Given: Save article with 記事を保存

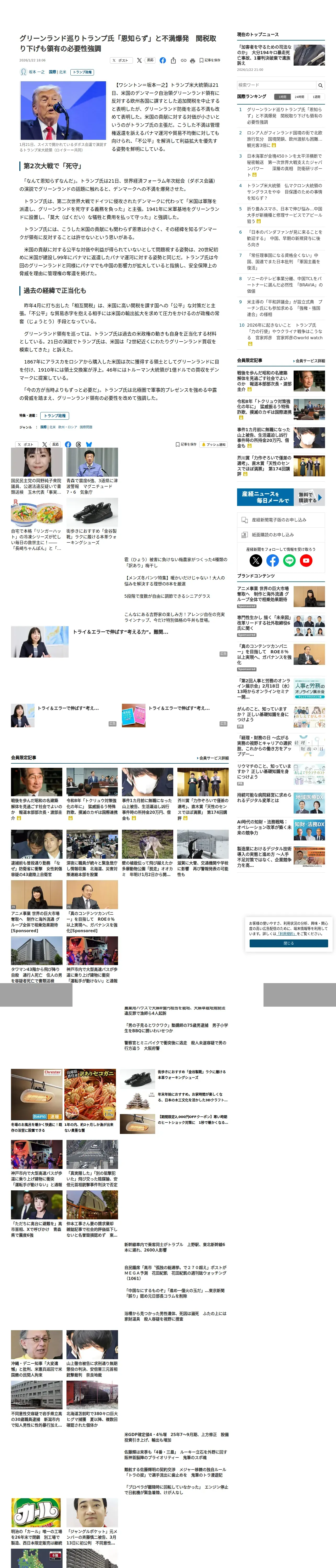Looking at the screenshot, I should point(210,60).
